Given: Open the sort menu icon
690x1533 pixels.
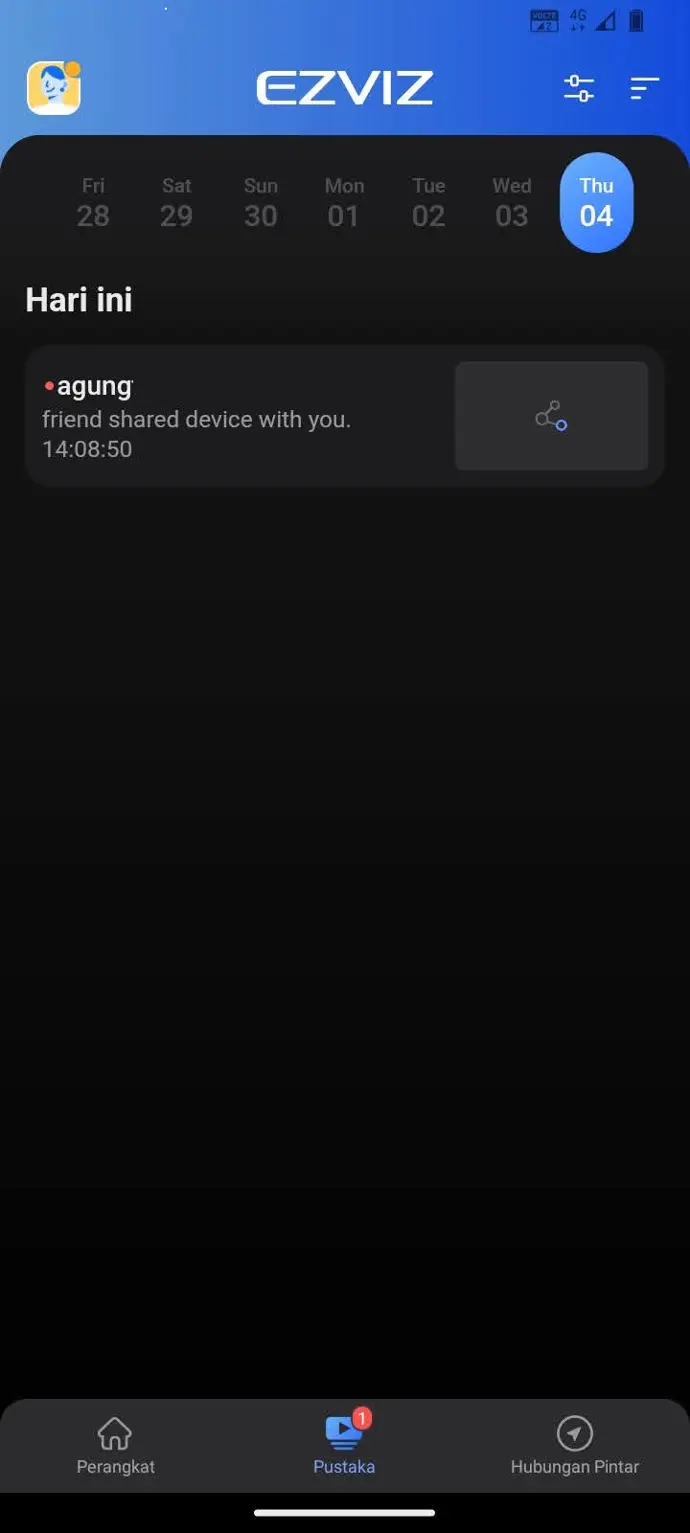Looking at the screenshot, I should click(645, 88).
